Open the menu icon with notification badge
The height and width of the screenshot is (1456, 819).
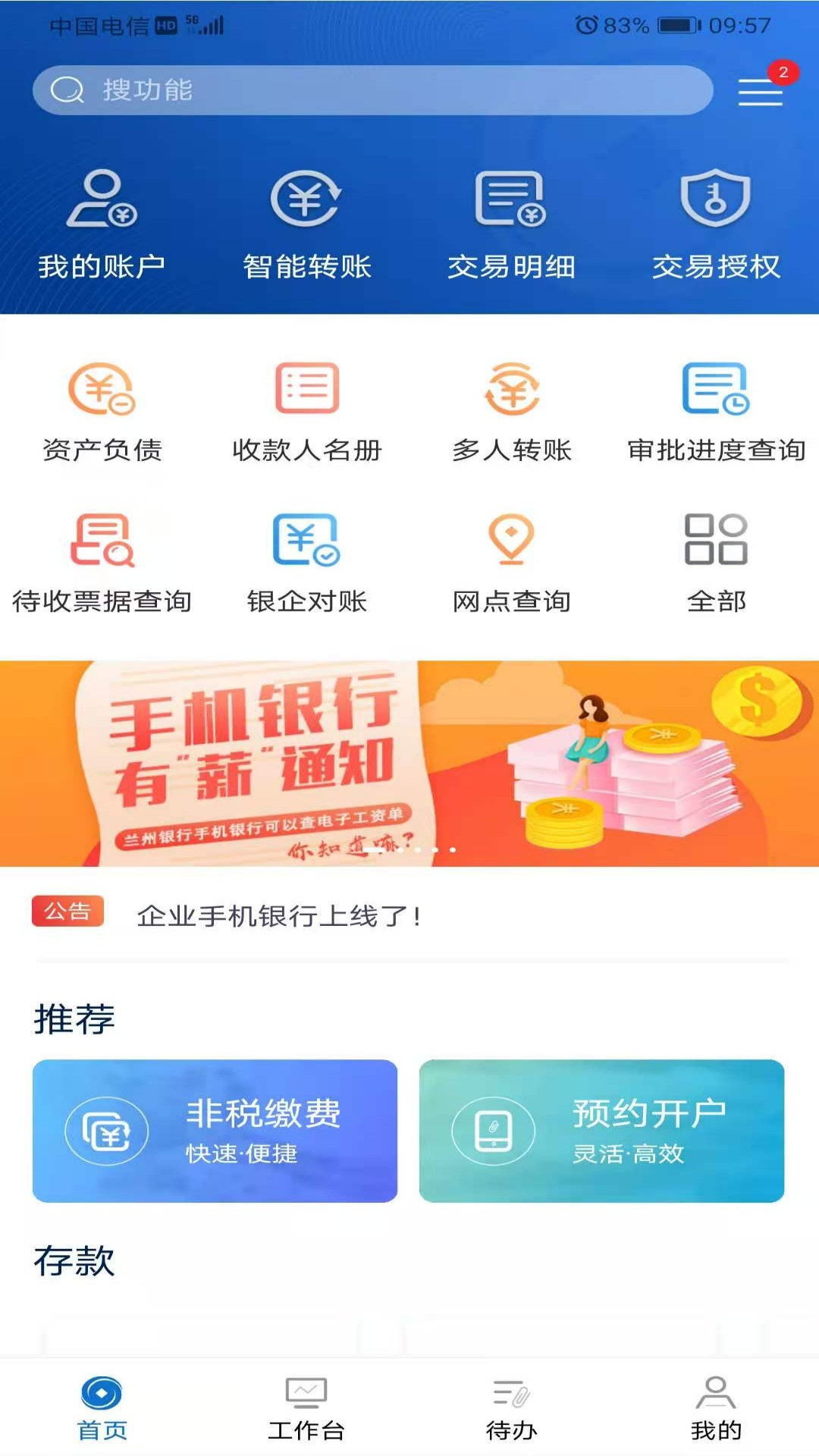coord(761,91)
